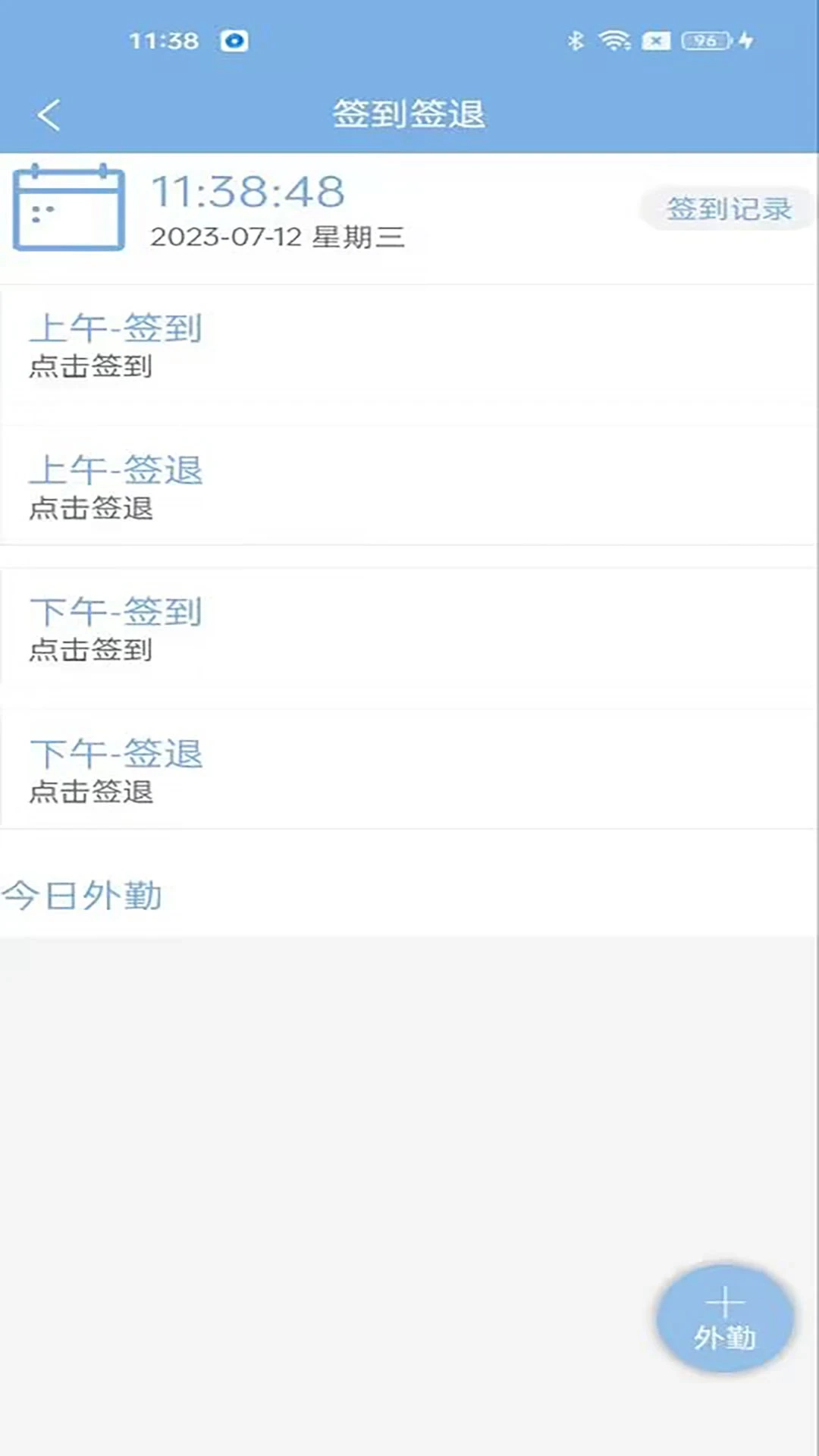Click 点击签退 under 上午-签退
819x1456 pixels.
(x=91, y=509)
